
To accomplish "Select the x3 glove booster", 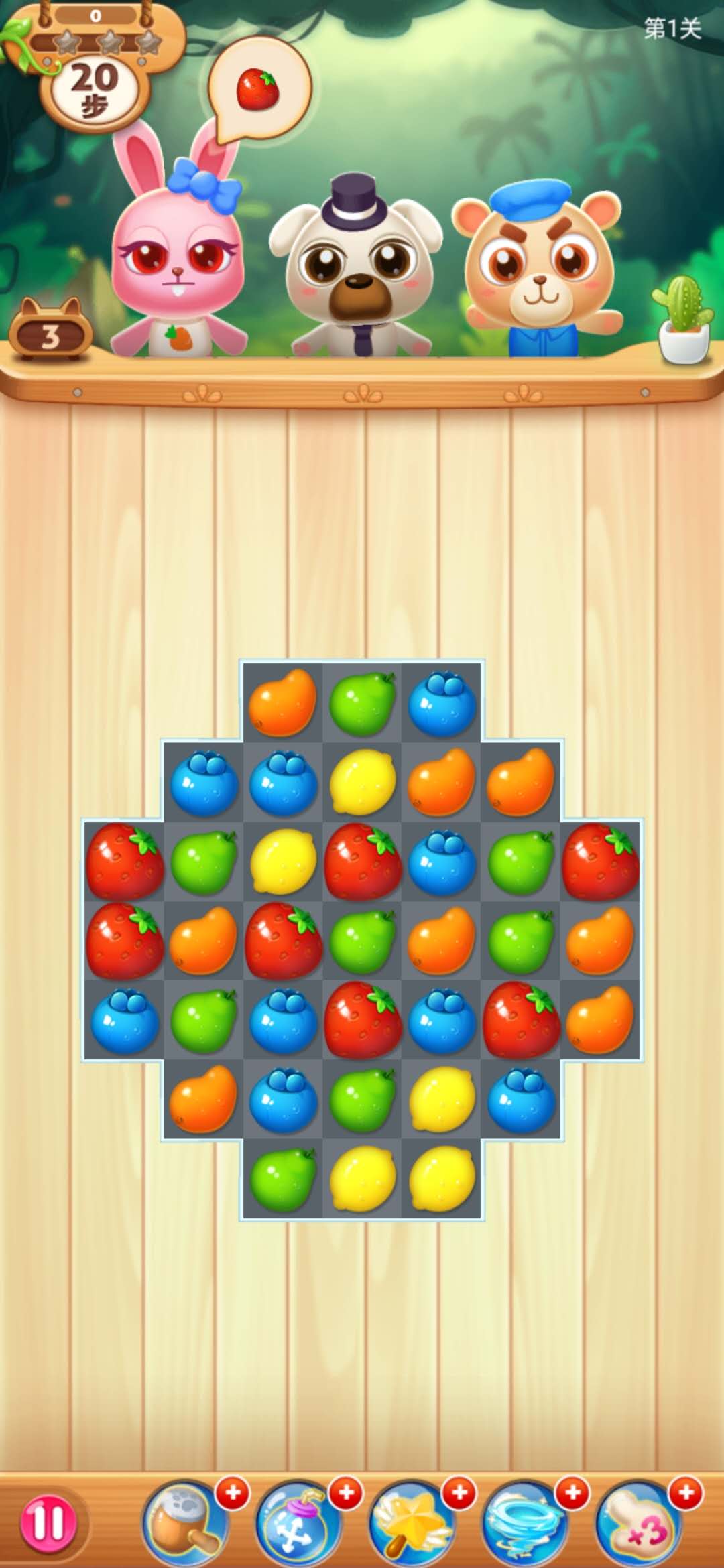I will click(x=638, y=1524).
